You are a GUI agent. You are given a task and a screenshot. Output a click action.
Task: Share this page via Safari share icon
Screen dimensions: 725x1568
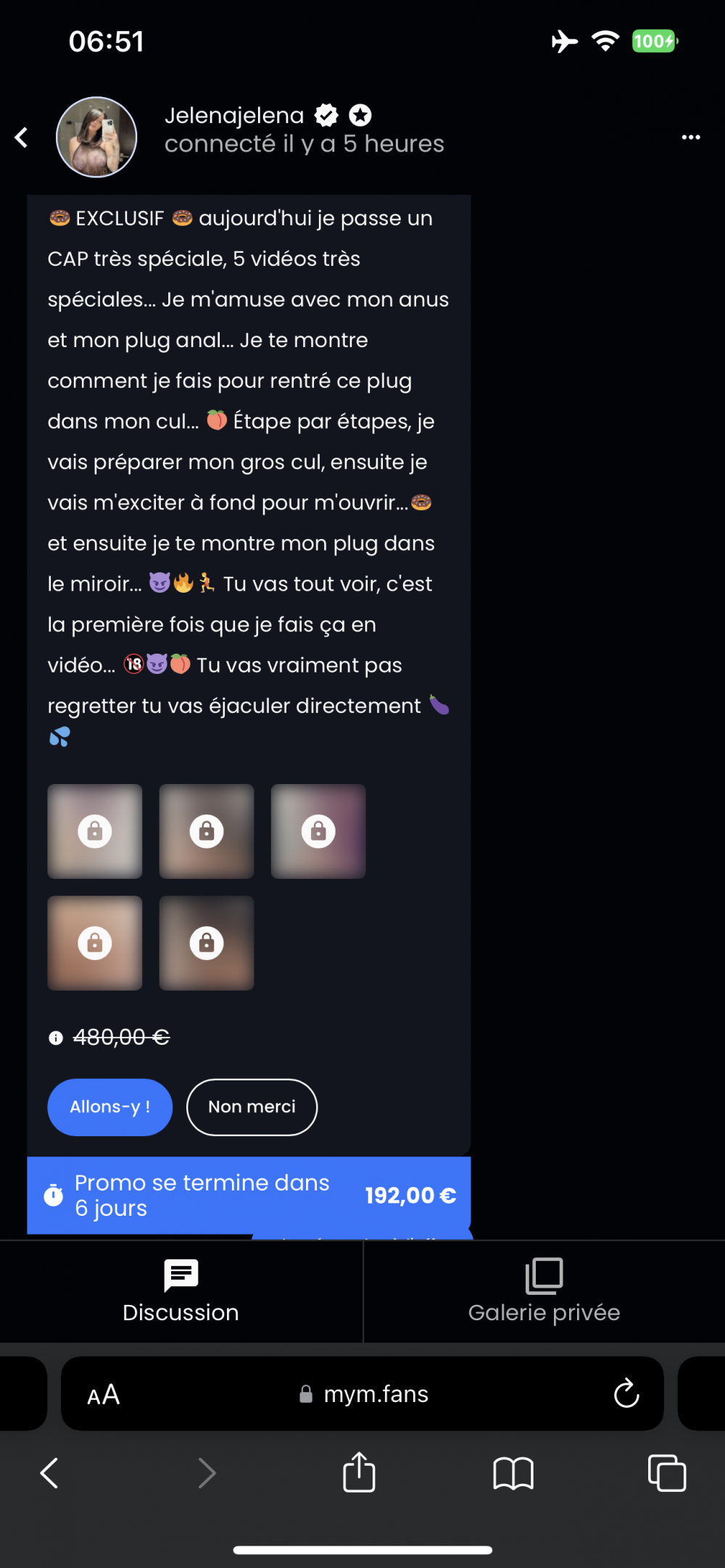359,1472
